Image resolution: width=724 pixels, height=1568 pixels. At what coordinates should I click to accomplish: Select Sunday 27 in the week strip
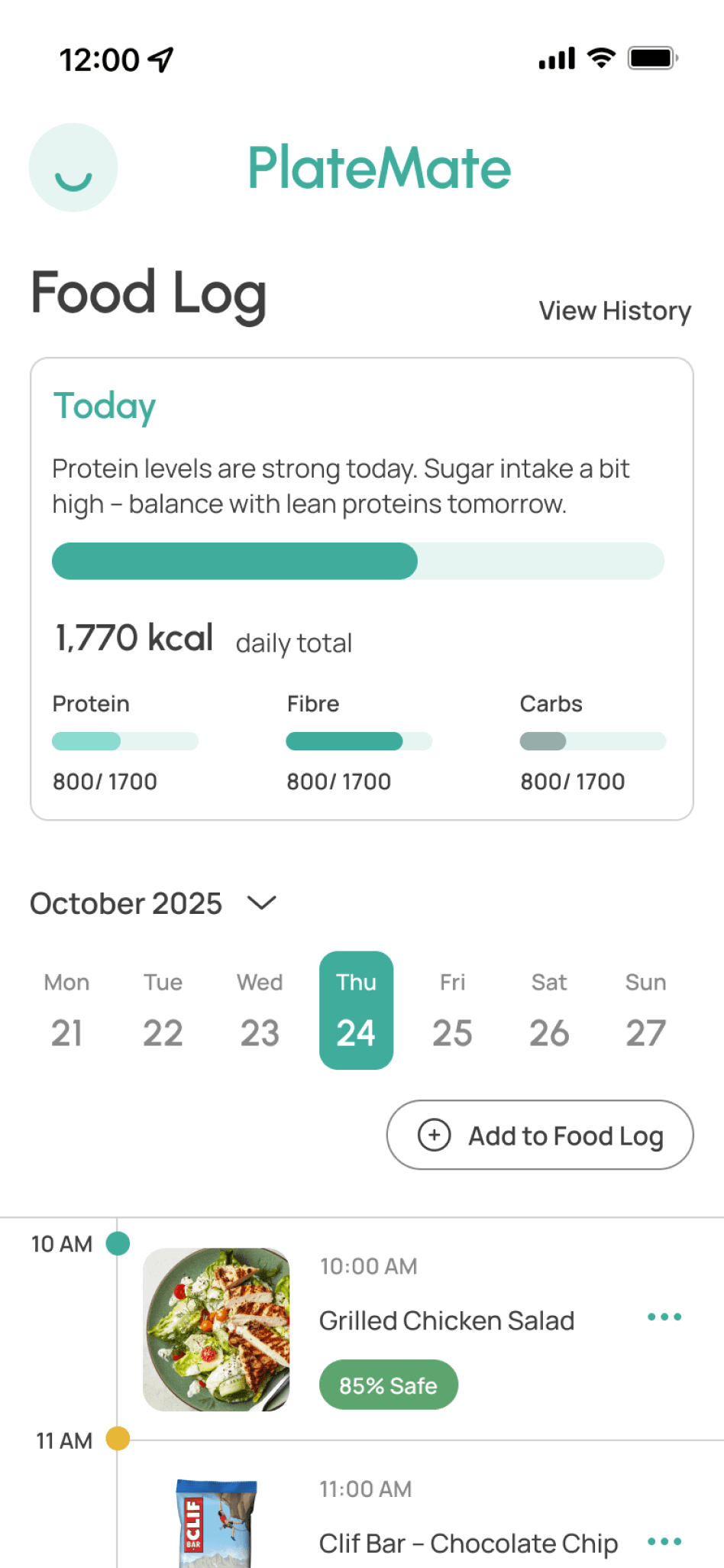(x=645, y=1011)
